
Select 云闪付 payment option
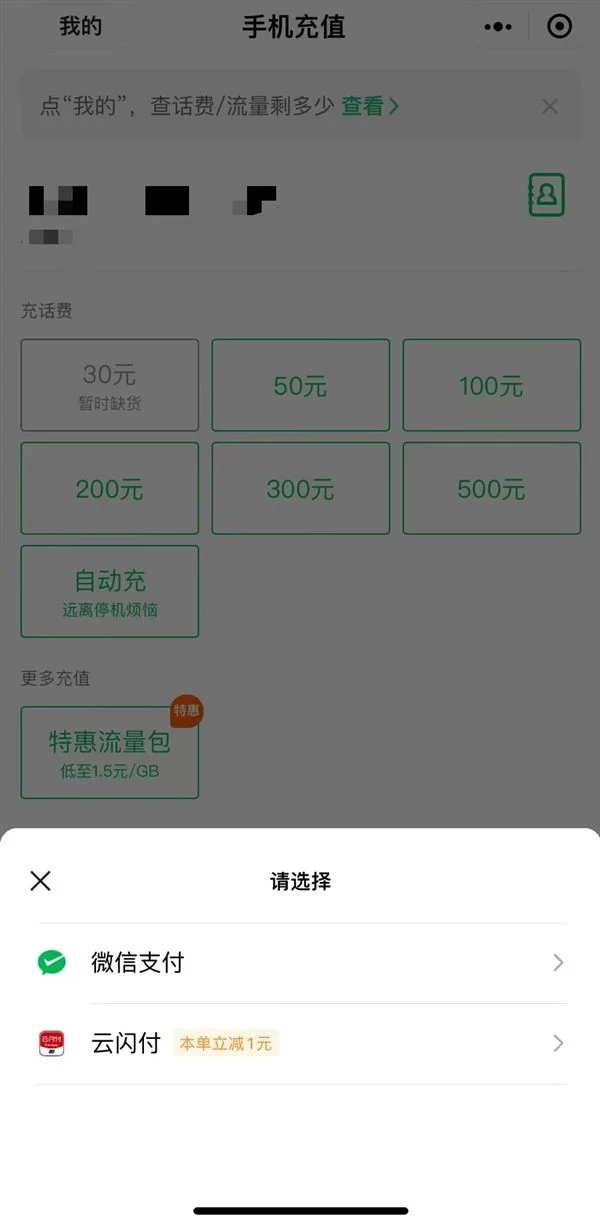(300, 1044)
